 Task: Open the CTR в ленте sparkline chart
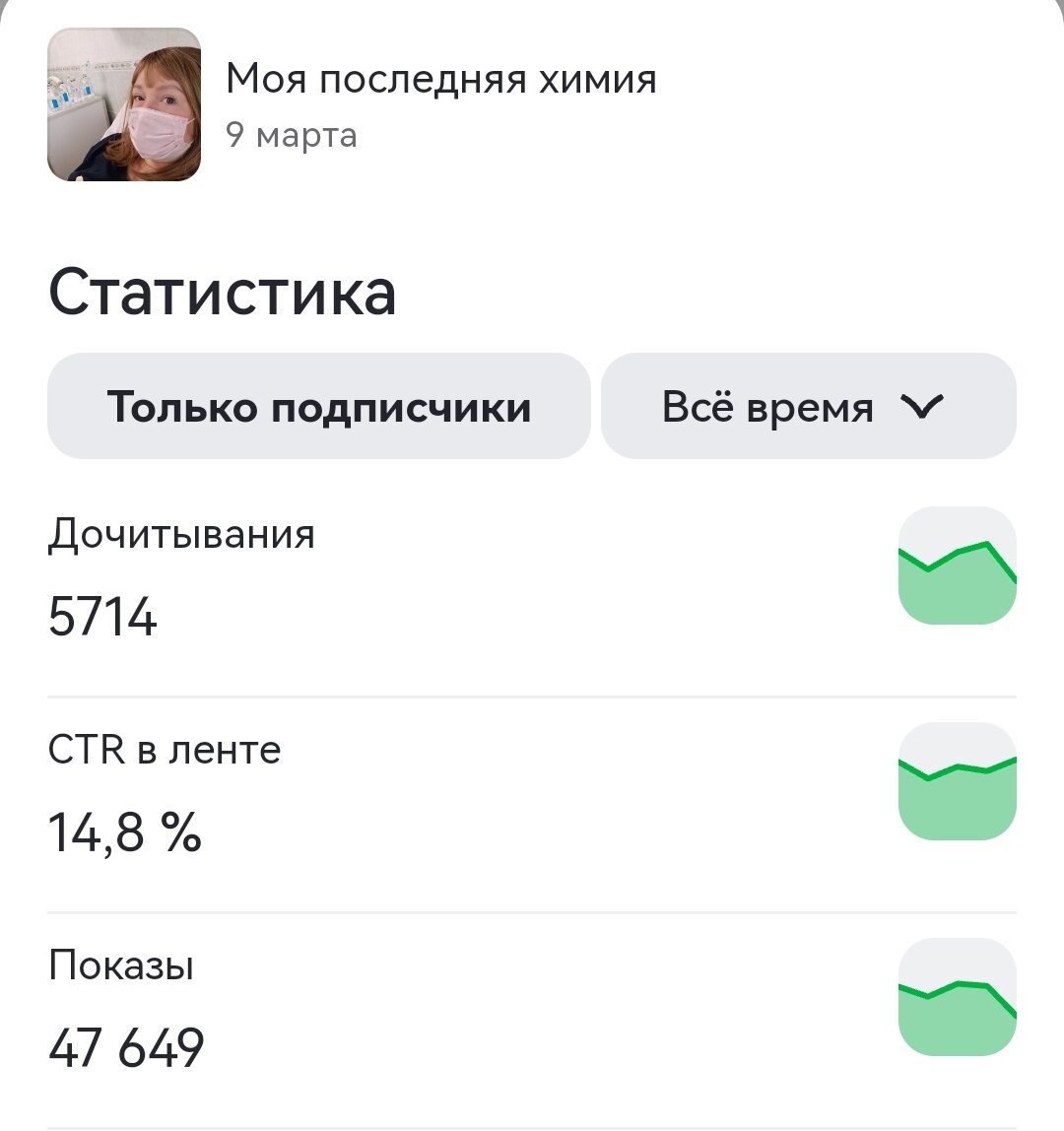956,783
